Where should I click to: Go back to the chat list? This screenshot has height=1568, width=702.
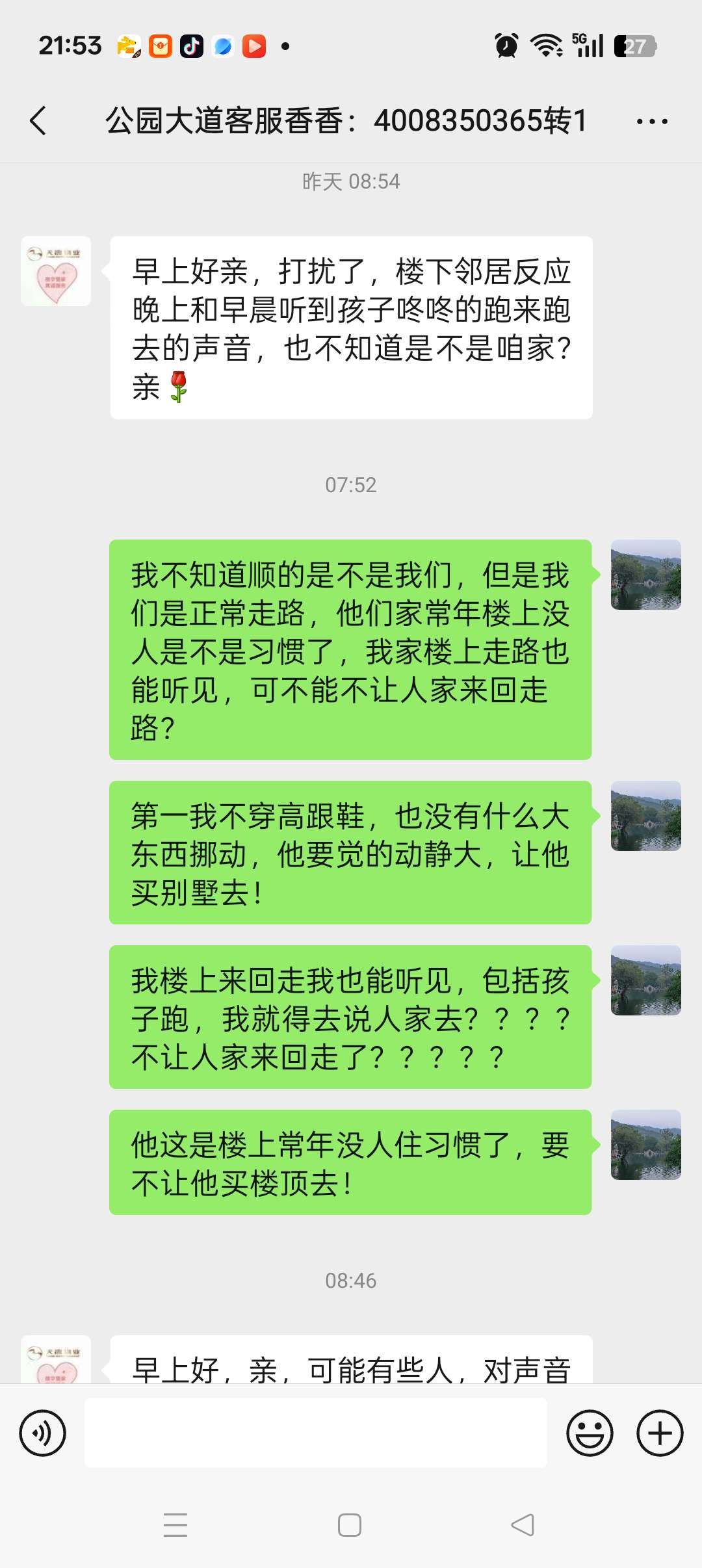tap(39, 121)
